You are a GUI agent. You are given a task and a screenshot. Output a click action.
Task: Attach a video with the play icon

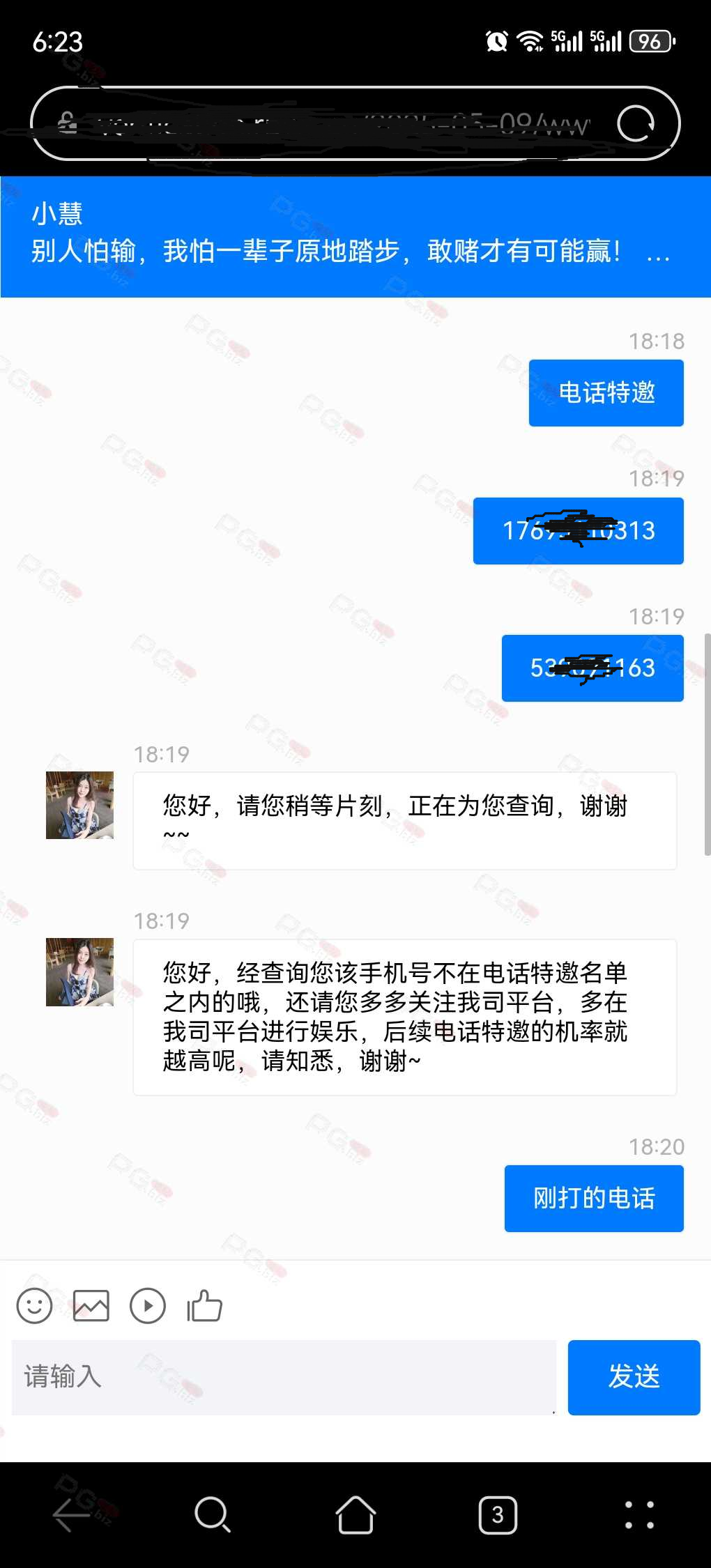click(x=148, y=1305)
